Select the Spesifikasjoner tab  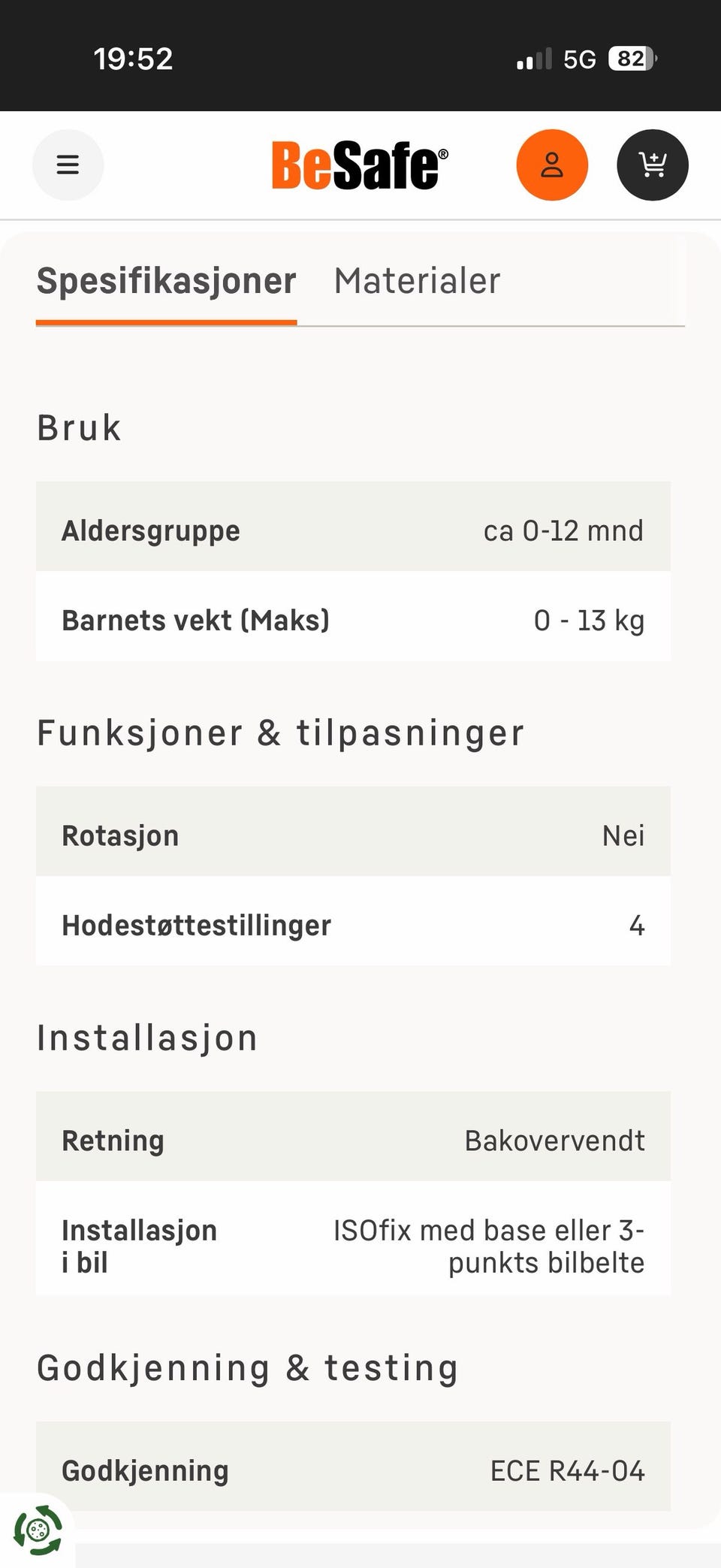coord(166,282)
